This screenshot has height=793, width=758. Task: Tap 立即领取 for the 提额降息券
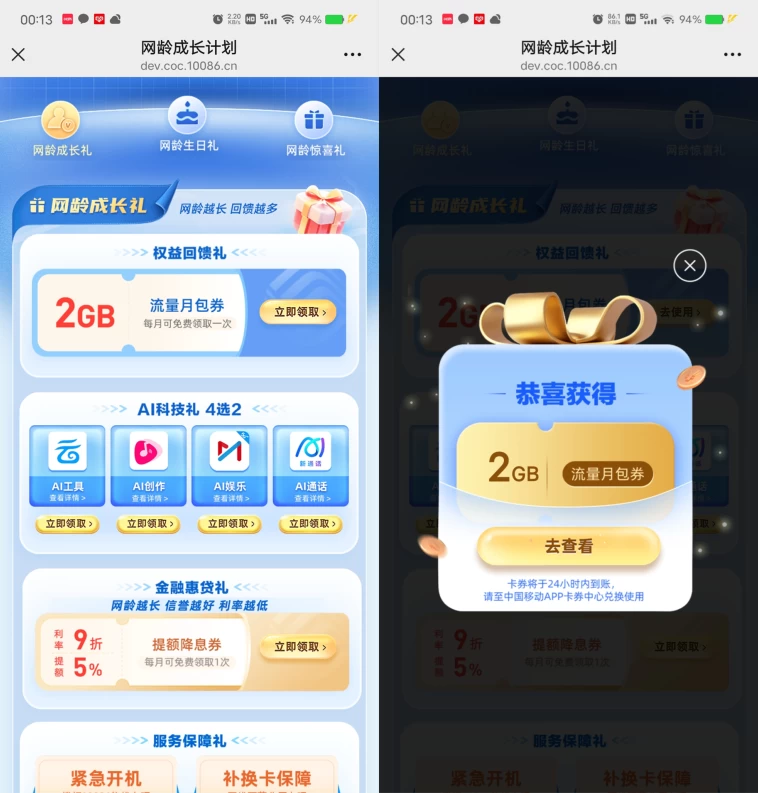(x=297, y=648)
